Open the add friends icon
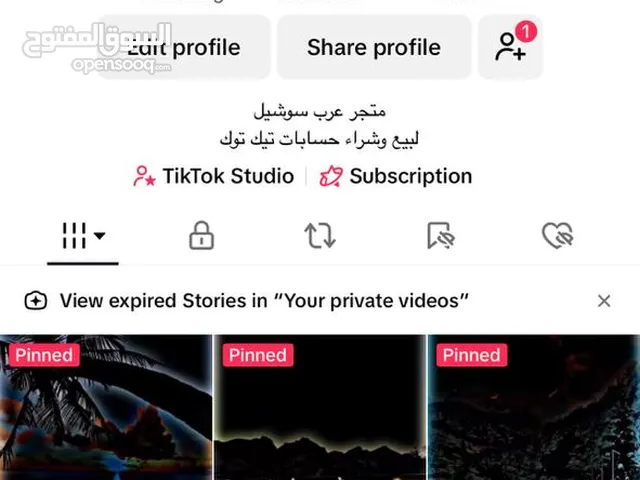Screen dimensions: 640x480 coord(511,47)
